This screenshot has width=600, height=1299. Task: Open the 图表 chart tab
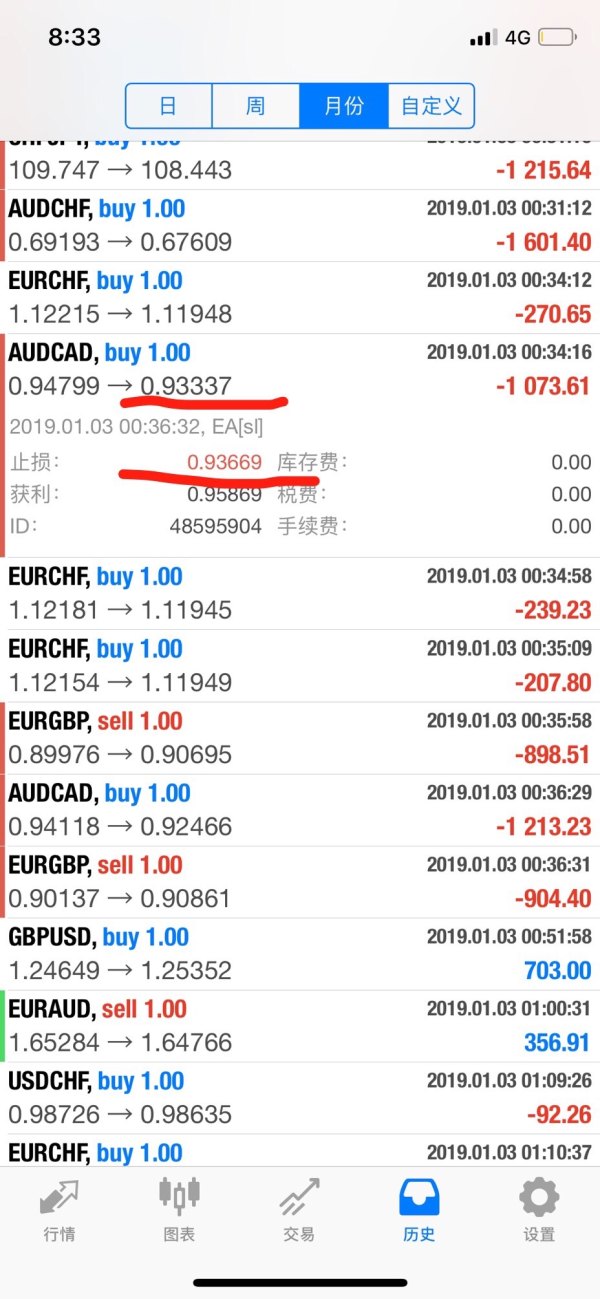point(179,1209)
